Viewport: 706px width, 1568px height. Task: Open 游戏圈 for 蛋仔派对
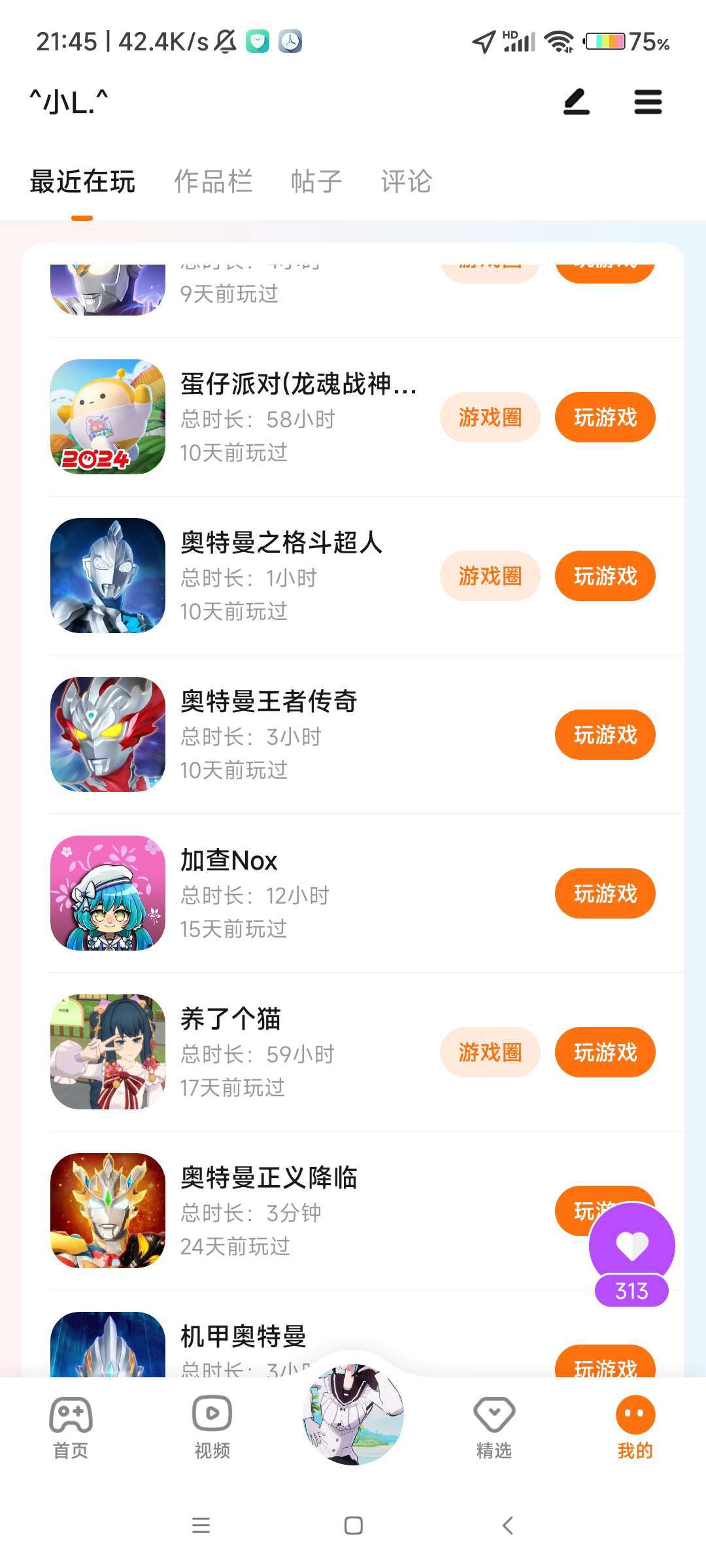[490, 417]
